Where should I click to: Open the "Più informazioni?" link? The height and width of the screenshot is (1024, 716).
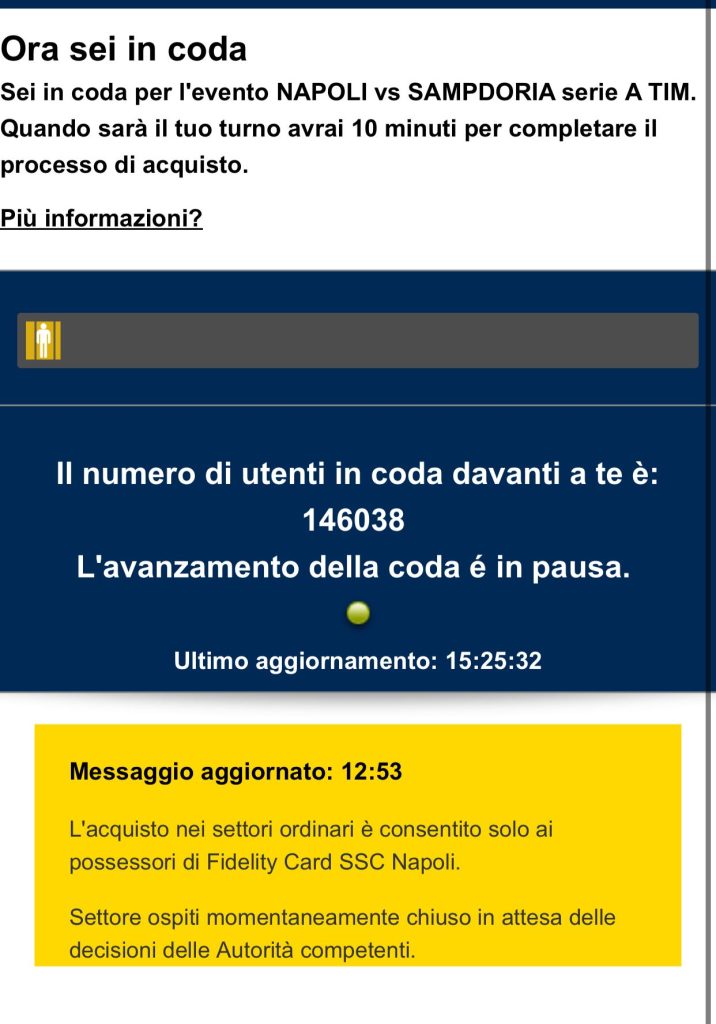click(102, 217)
